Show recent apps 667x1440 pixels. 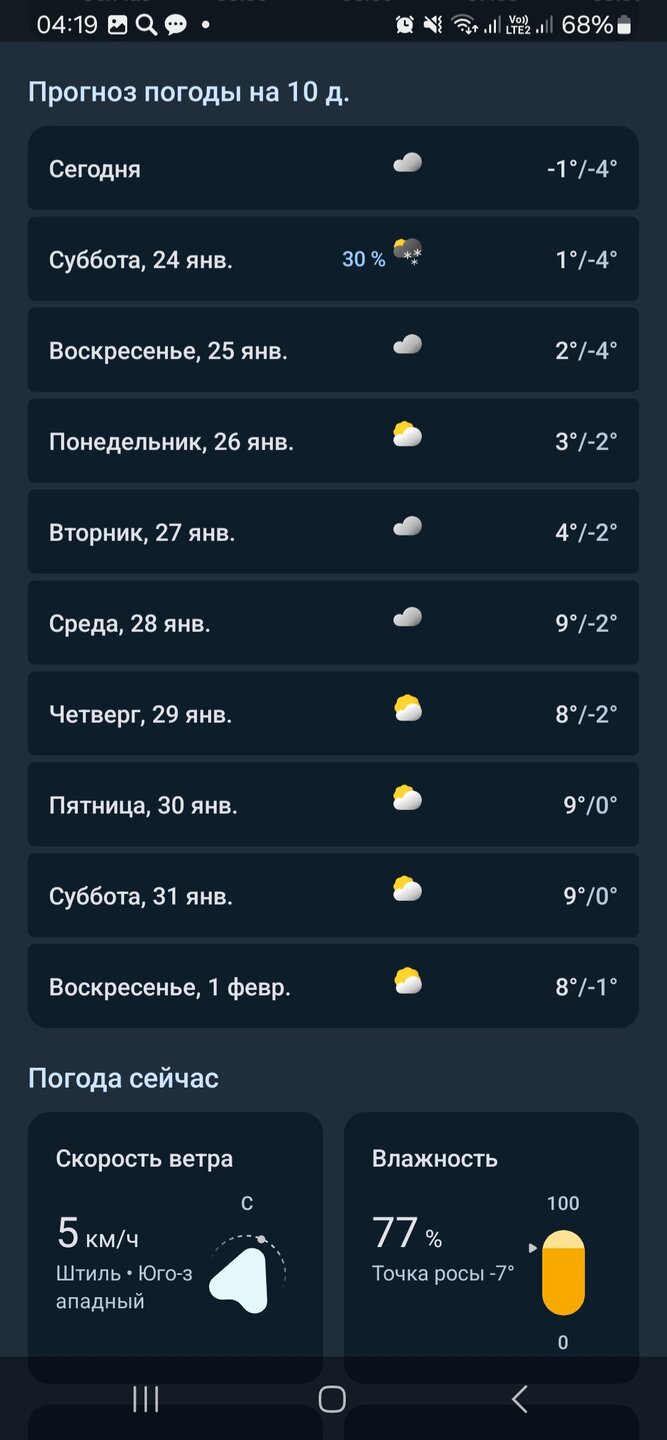pyautogui.click(x=146, y=1399)
